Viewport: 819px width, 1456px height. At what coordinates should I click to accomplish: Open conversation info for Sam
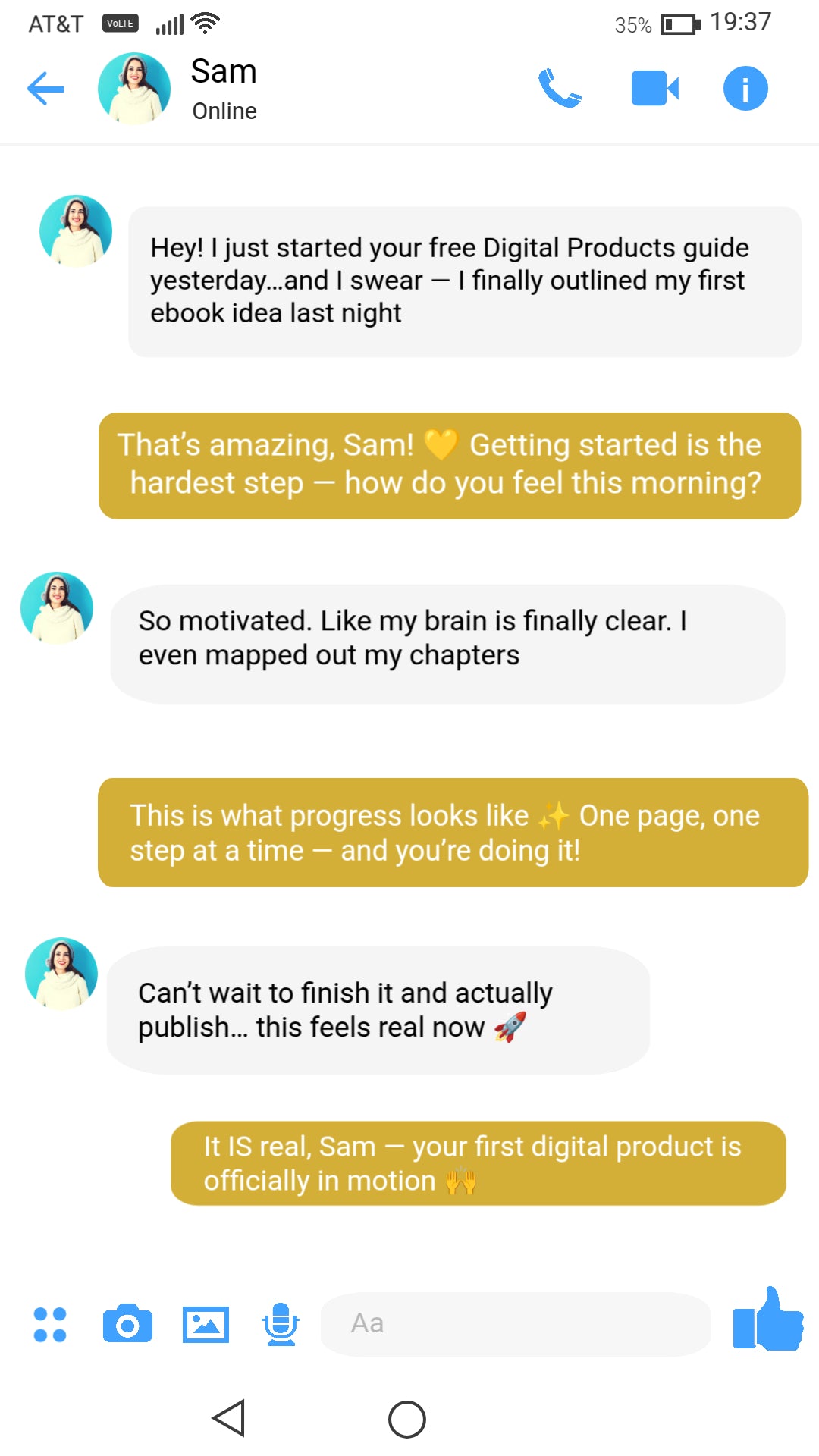[x=745, y=89]
